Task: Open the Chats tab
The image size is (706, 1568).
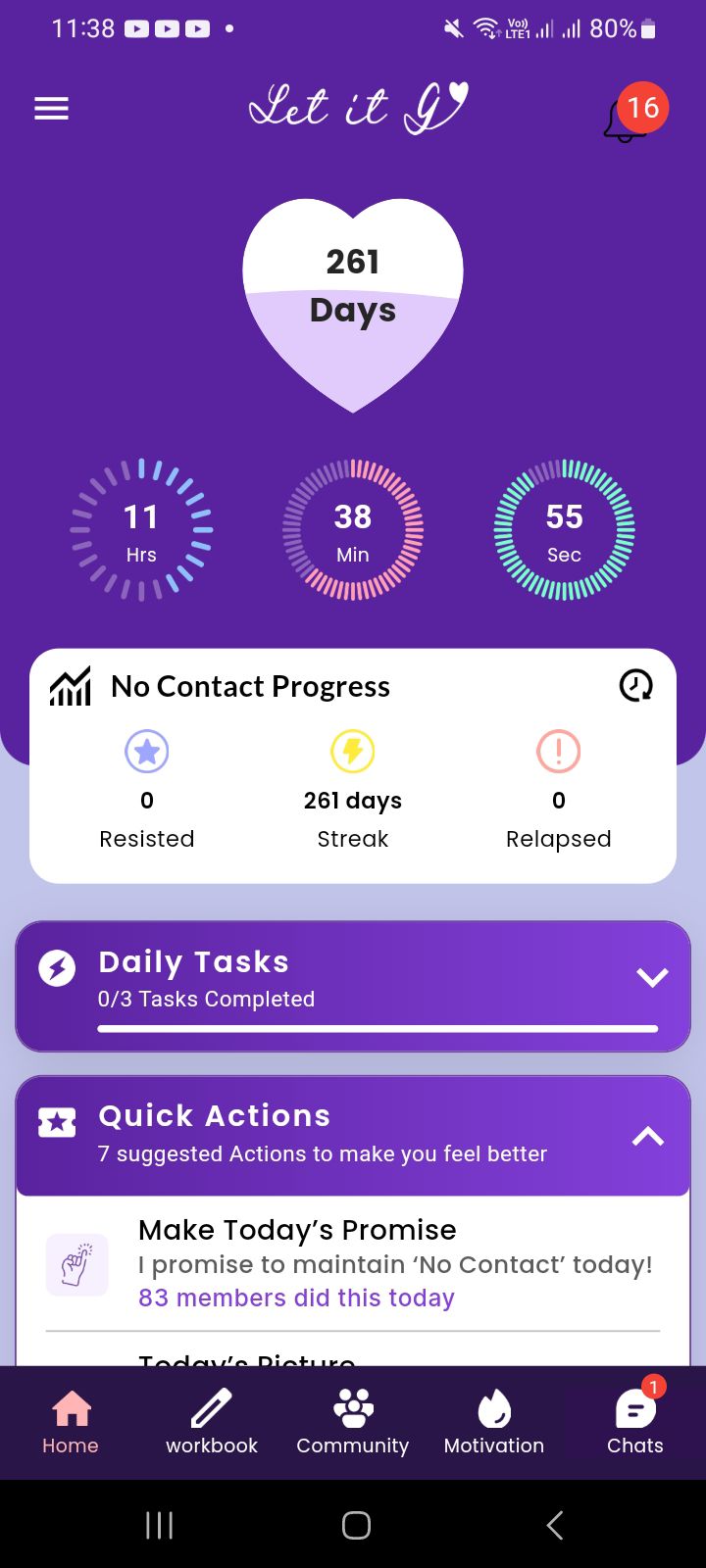Action: pyautogui.click(x=635, y=1422)
